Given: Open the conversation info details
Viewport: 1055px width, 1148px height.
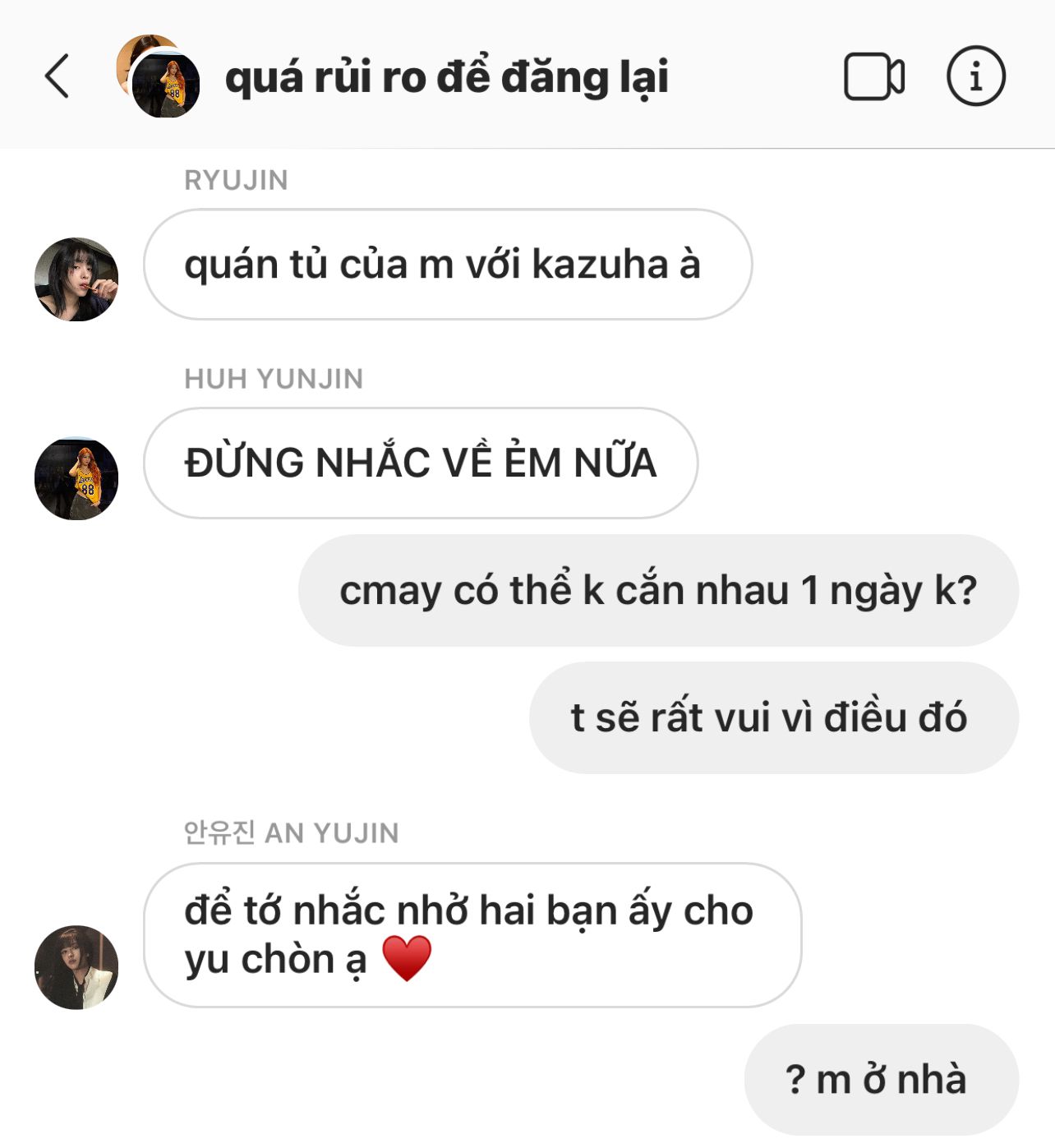Looking at the screenshot, I should [975, 76].
